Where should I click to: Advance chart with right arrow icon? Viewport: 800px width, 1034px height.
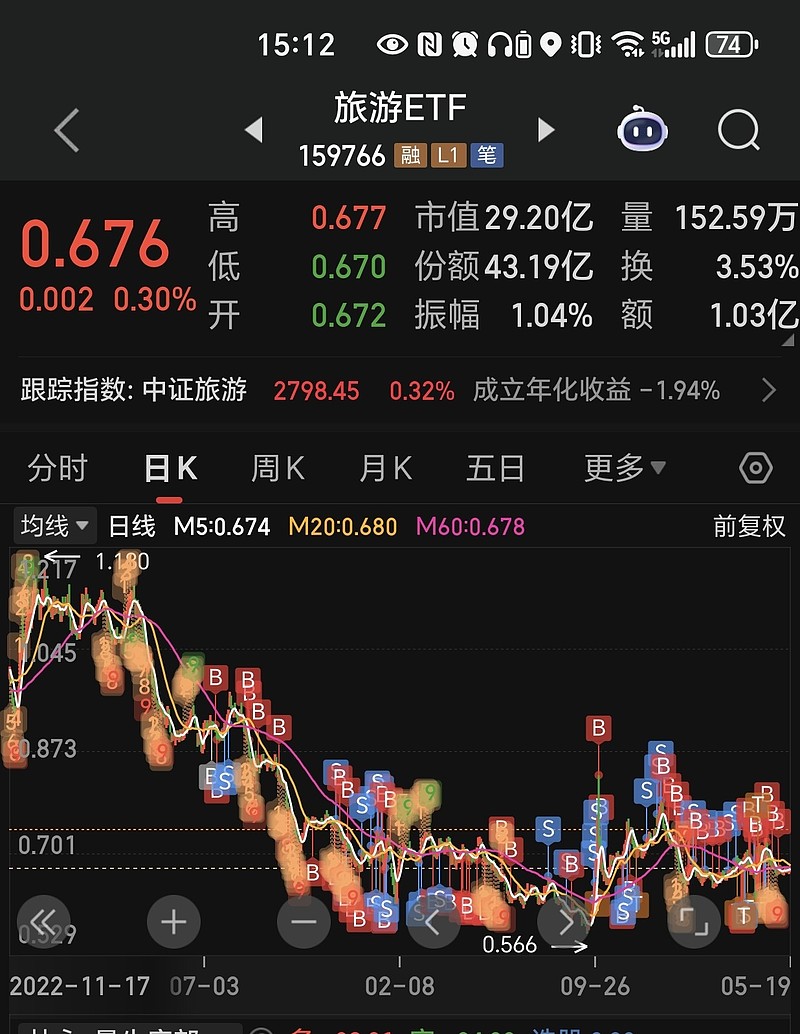(563, 922)
